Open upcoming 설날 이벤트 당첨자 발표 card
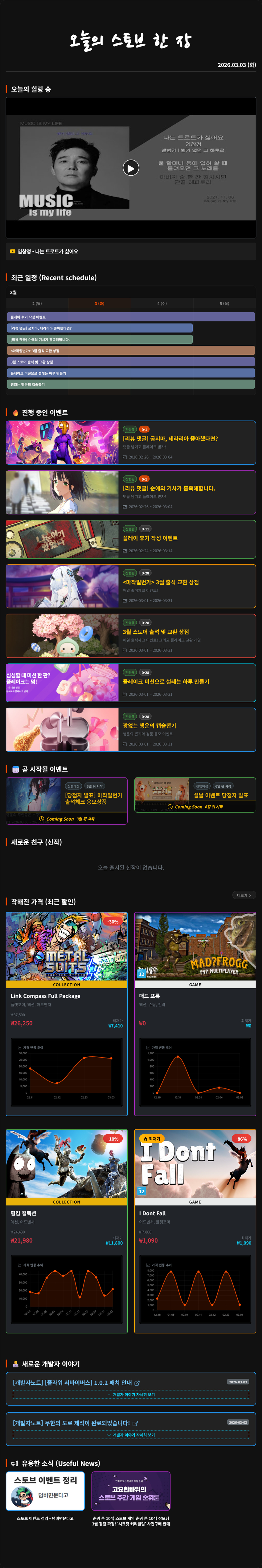This screenshot has width=262, height=1568. (x=221, y=796)
